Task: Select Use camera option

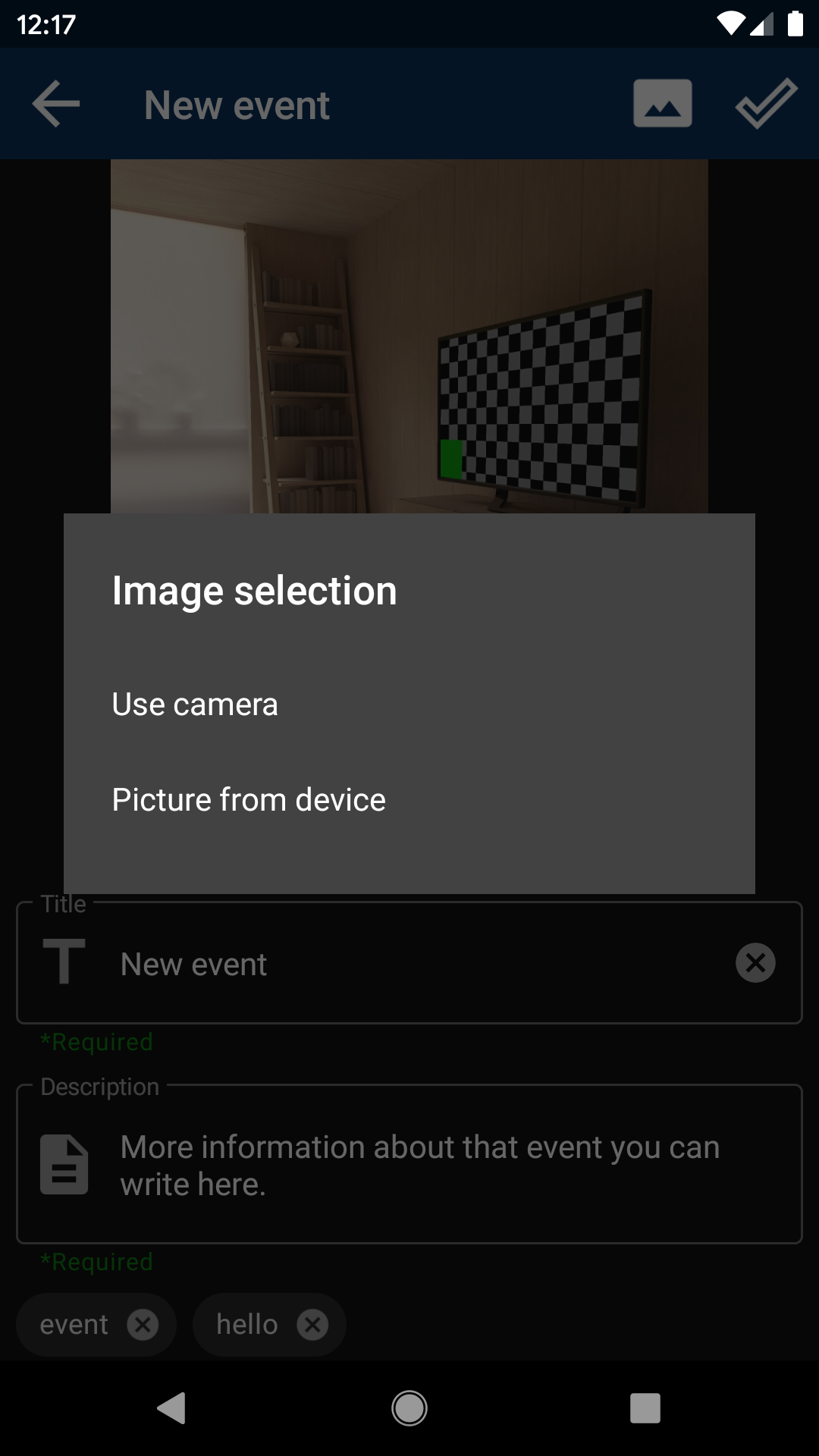Action: [x=195, y=704]
